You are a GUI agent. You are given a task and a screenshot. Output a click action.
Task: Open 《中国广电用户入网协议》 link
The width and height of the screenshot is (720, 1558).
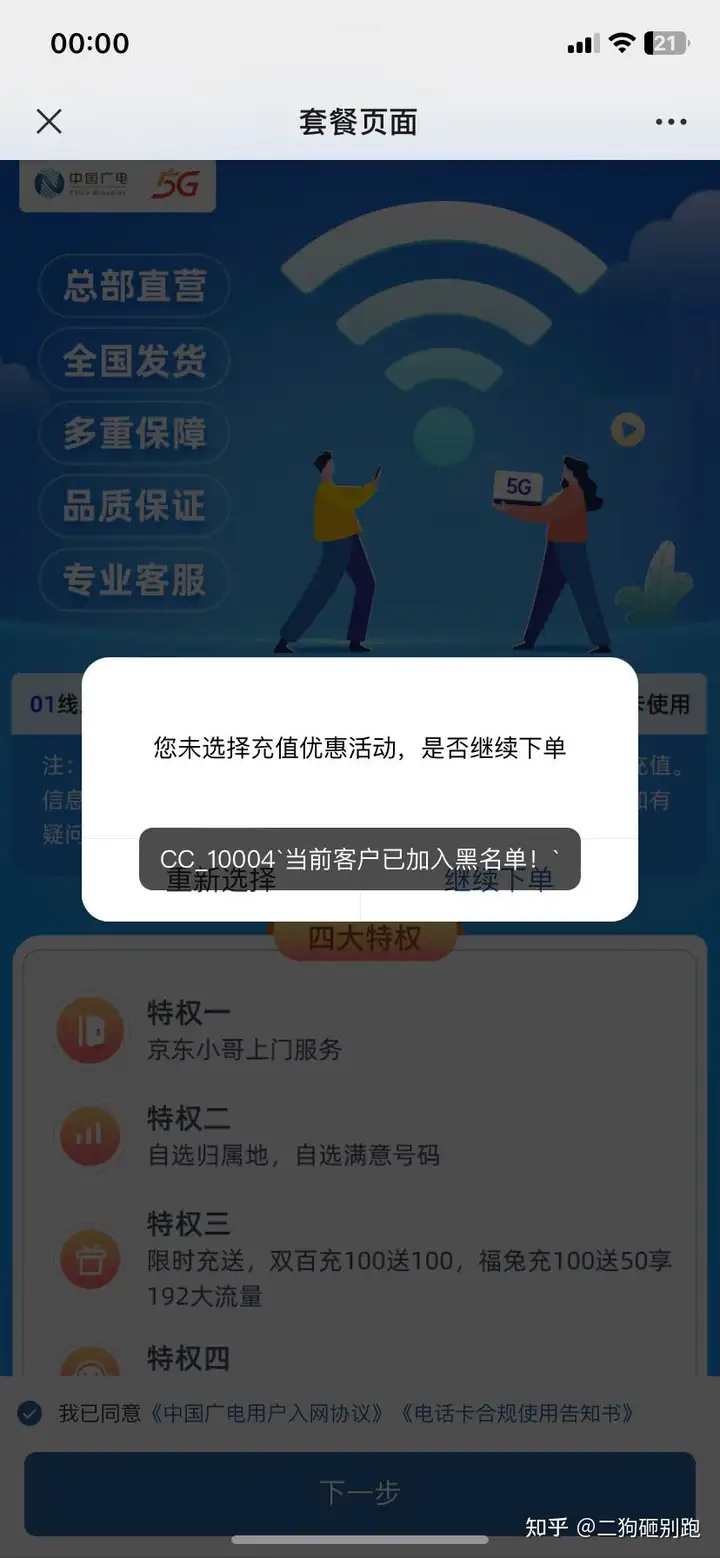(x=267, y=1413)
